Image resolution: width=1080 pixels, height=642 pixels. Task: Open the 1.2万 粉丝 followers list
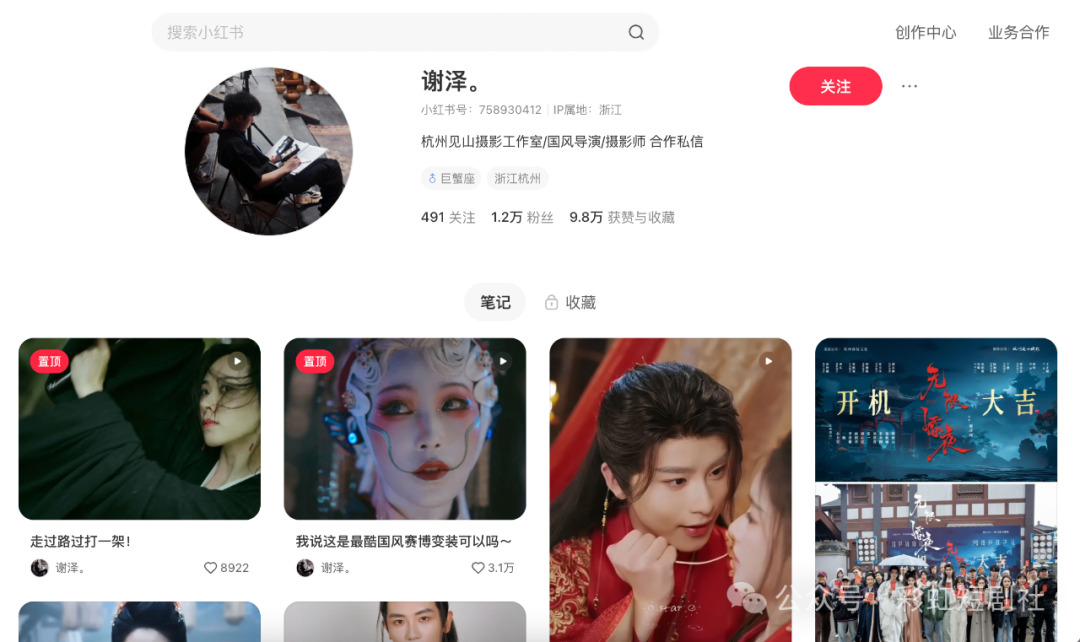click(x=522, y=217)
